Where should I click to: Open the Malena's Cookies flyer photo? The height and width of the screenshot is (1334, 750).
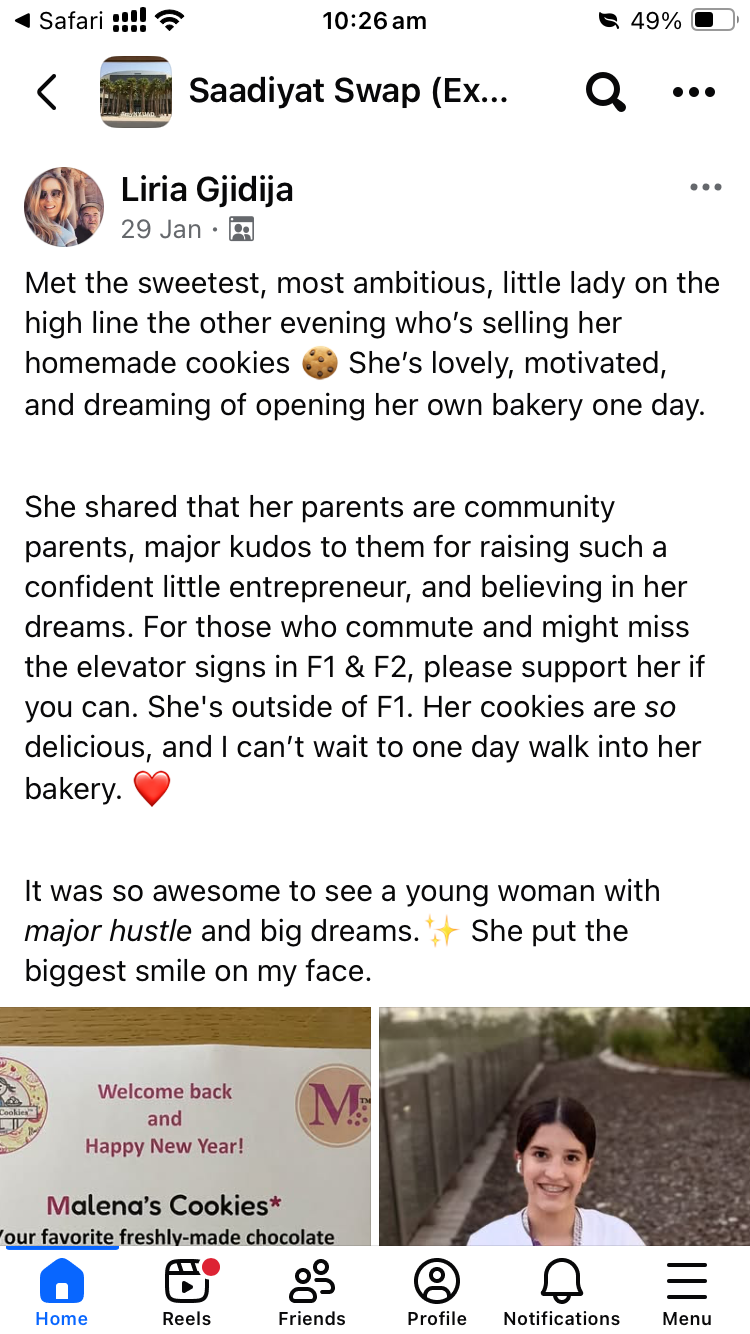(185, 1126)
